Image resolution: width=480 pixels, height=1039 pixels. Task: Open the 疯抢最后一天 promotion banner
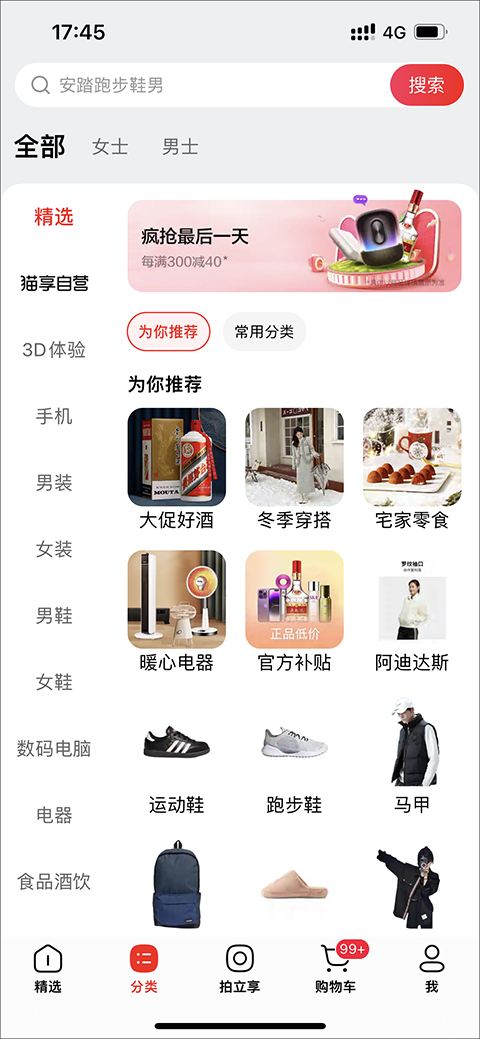click(294, 246)
